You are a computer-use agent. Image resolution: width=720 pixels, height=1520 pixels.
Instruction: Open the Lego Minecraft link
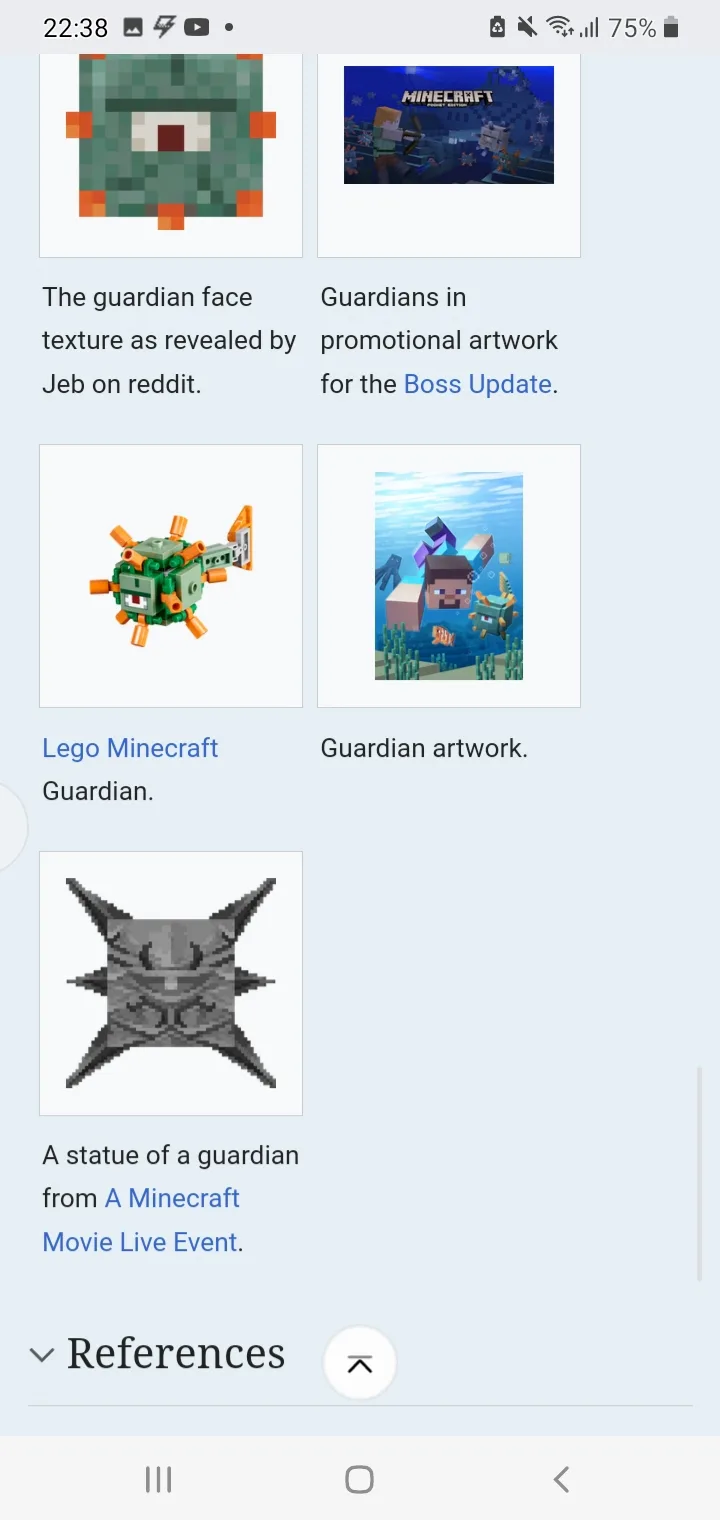130,748
